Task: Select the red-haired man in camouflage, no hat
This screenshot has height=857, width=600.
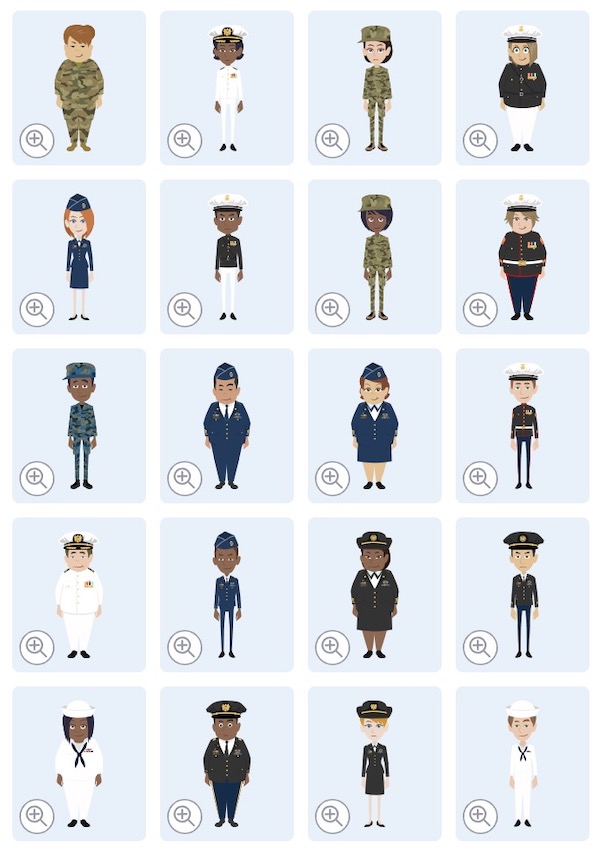Action: [79, 88]
